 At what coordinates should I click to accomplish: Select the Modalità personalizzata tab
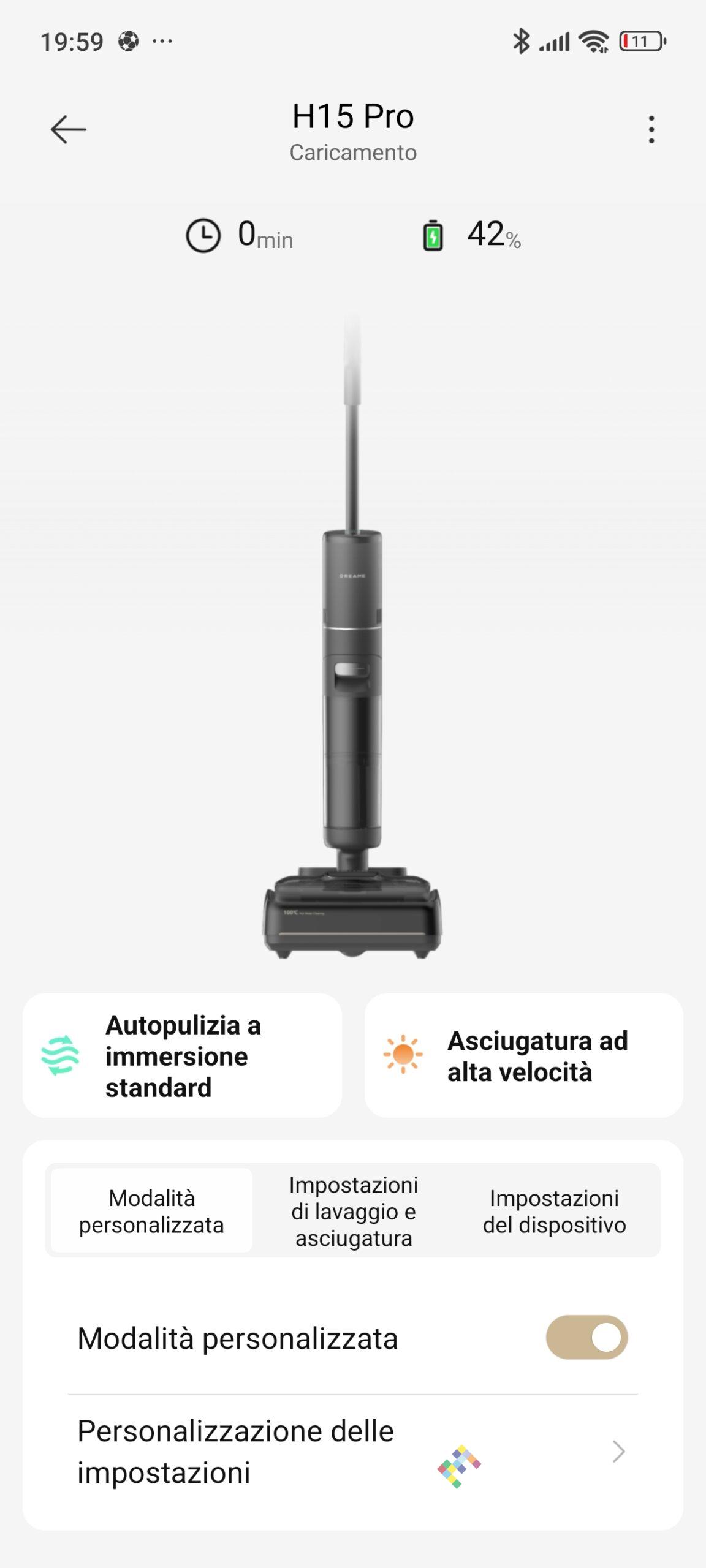point(151,1211)
